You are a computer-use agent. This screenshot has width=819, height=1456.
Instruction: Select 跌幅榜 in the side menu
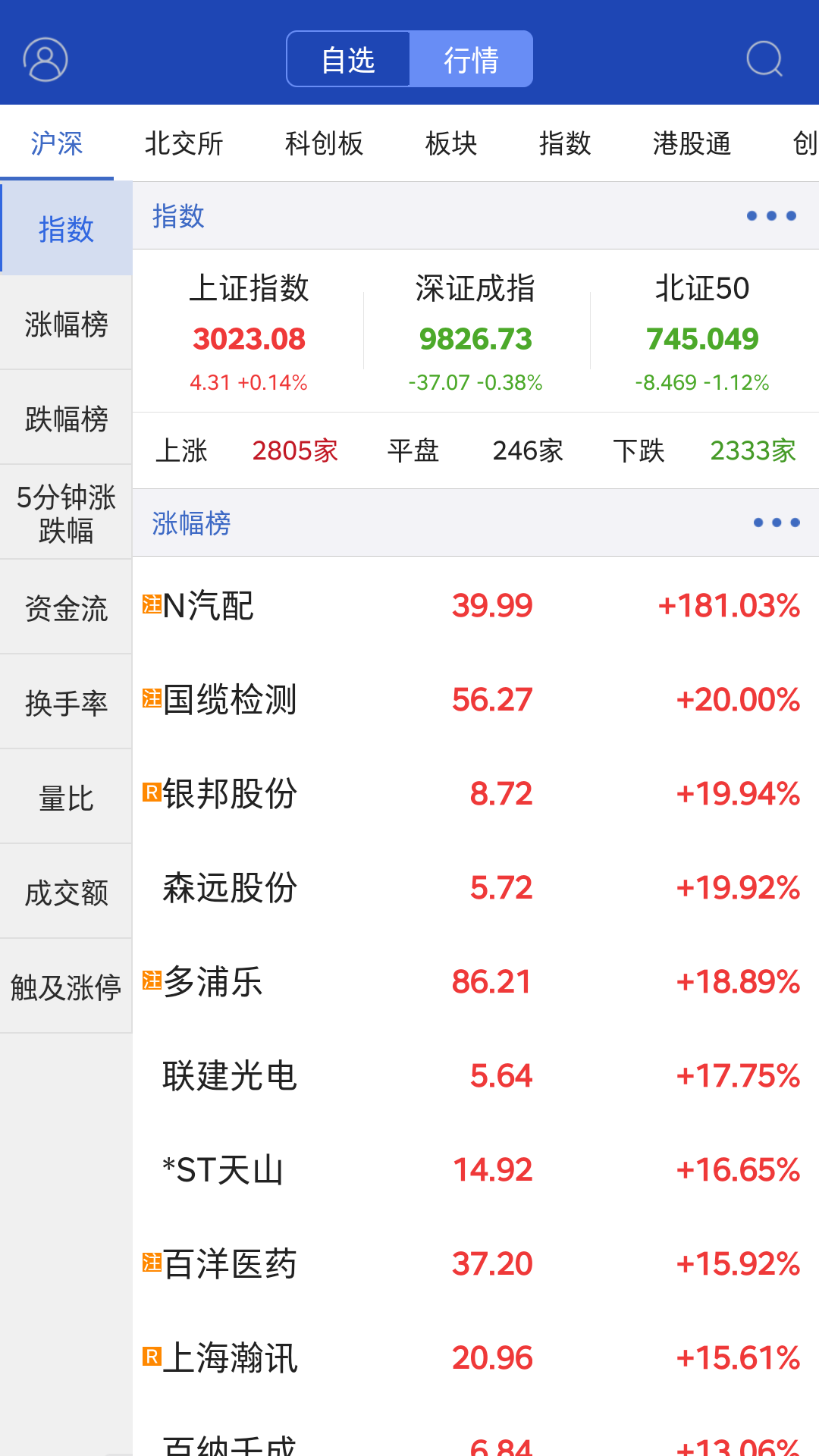click(66, 419)
